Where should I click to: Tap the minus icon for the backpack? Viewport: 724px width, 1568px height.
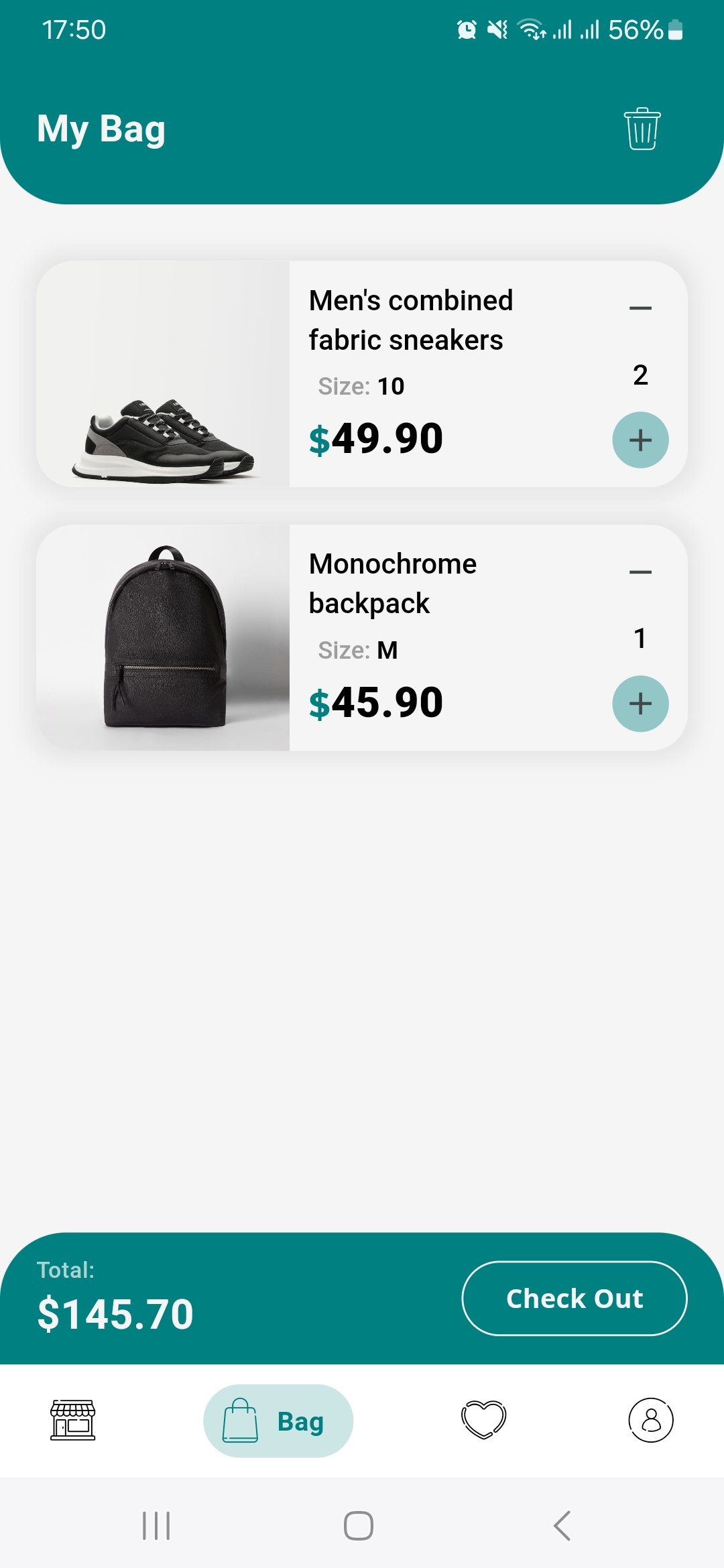click(640, 573)
